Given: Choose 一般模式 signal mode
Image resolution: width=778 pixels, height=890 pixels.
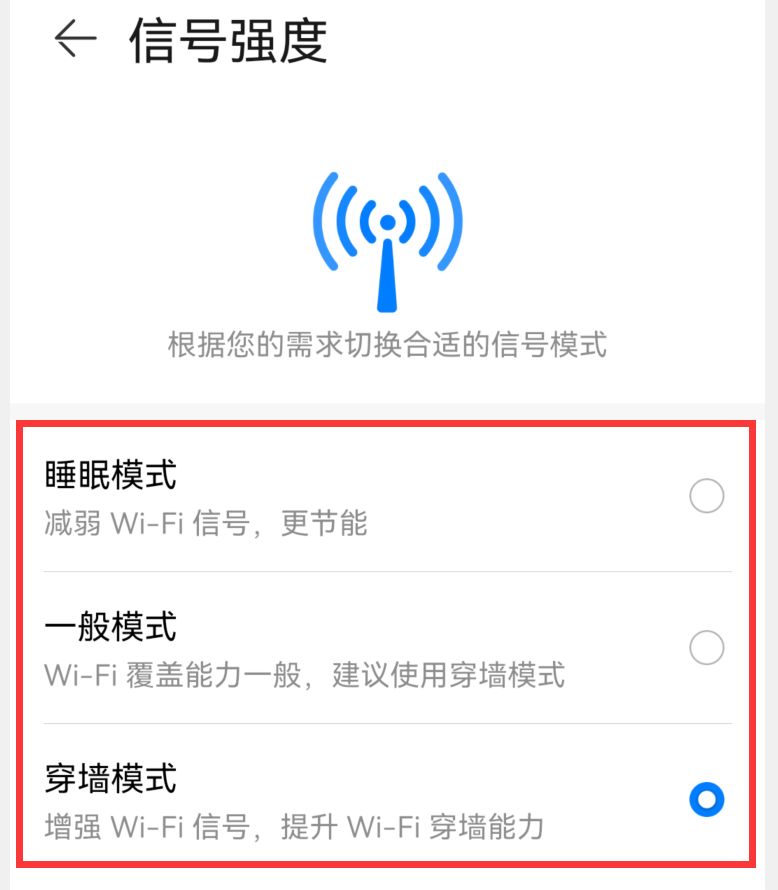Looking at the screenshot, I should coord(706,648).
